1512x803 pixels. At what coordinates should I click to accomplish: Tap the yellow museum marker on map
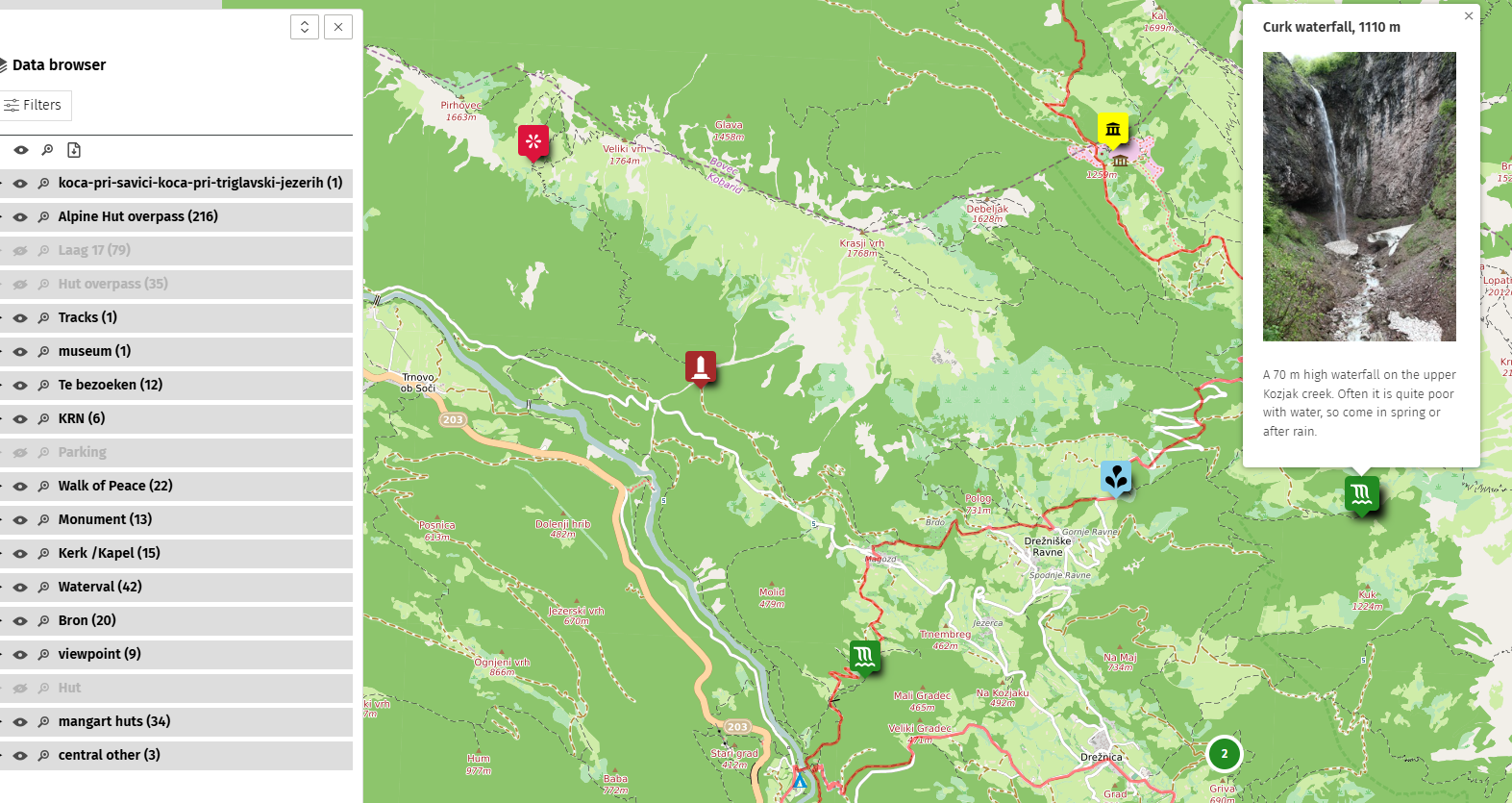(1113, 129)
